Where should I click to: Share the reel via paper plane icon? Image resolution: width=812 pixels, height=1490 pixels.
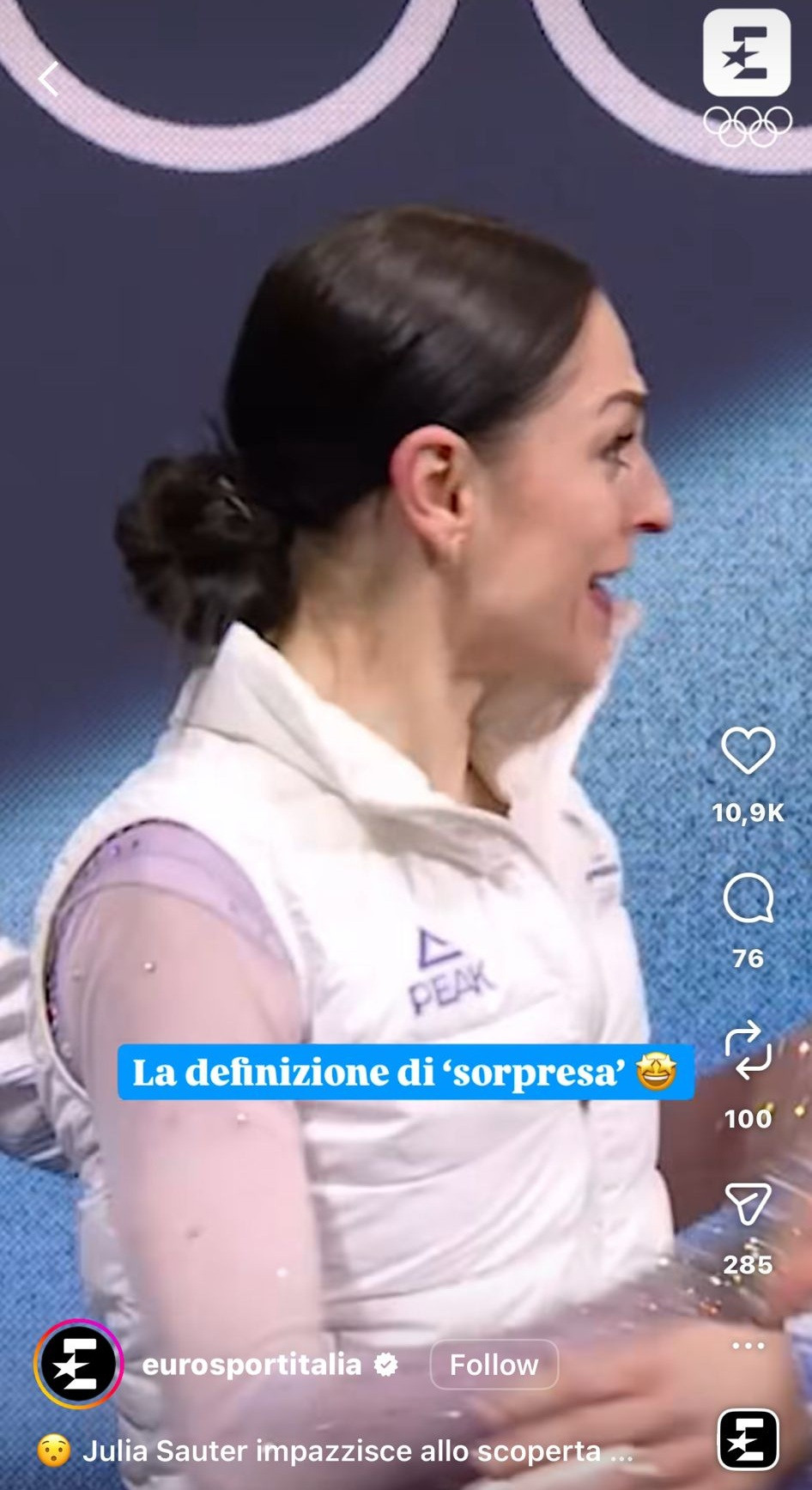748,1203
